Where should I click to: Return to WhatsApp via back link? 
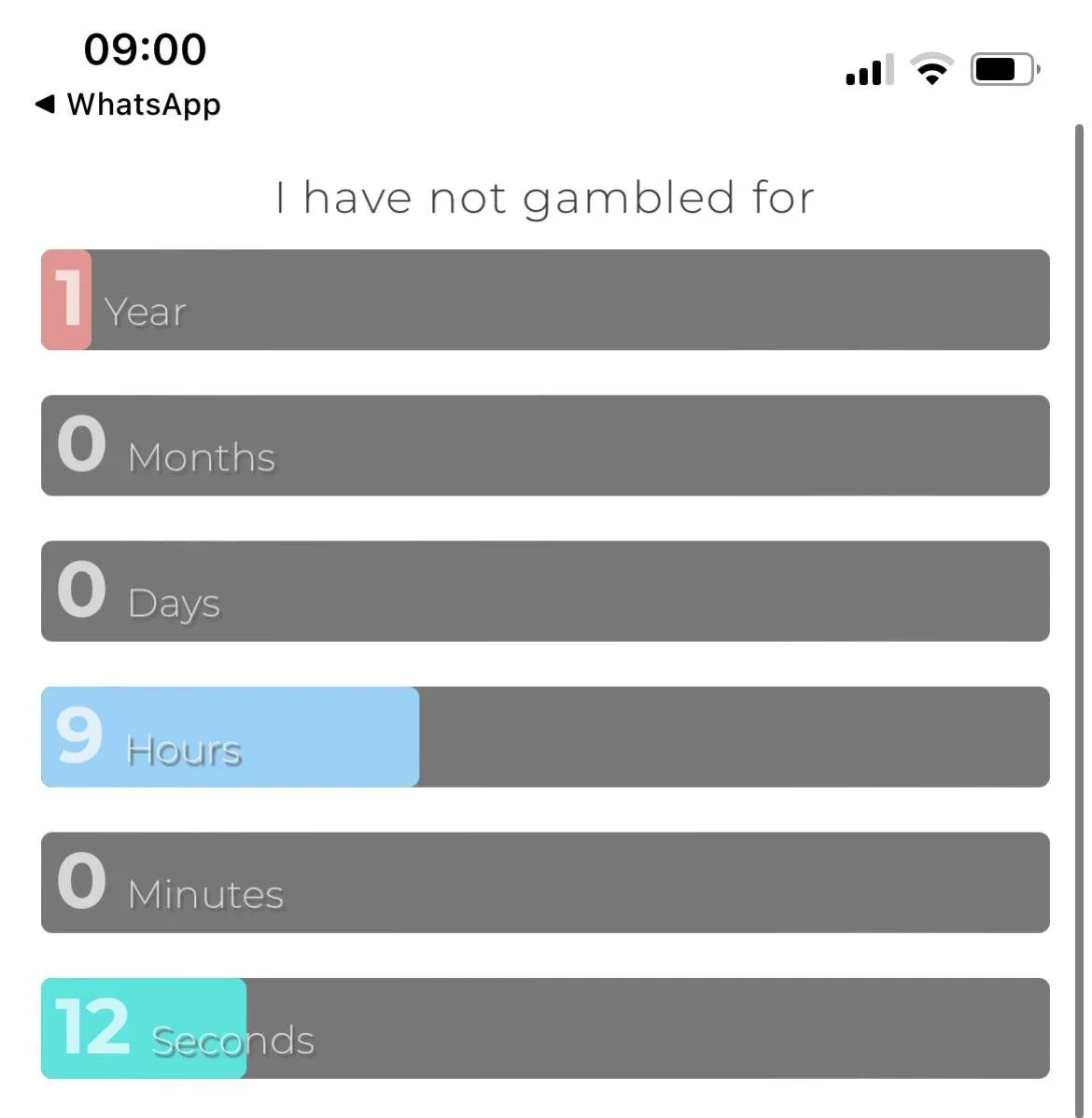tap(128, 105)
